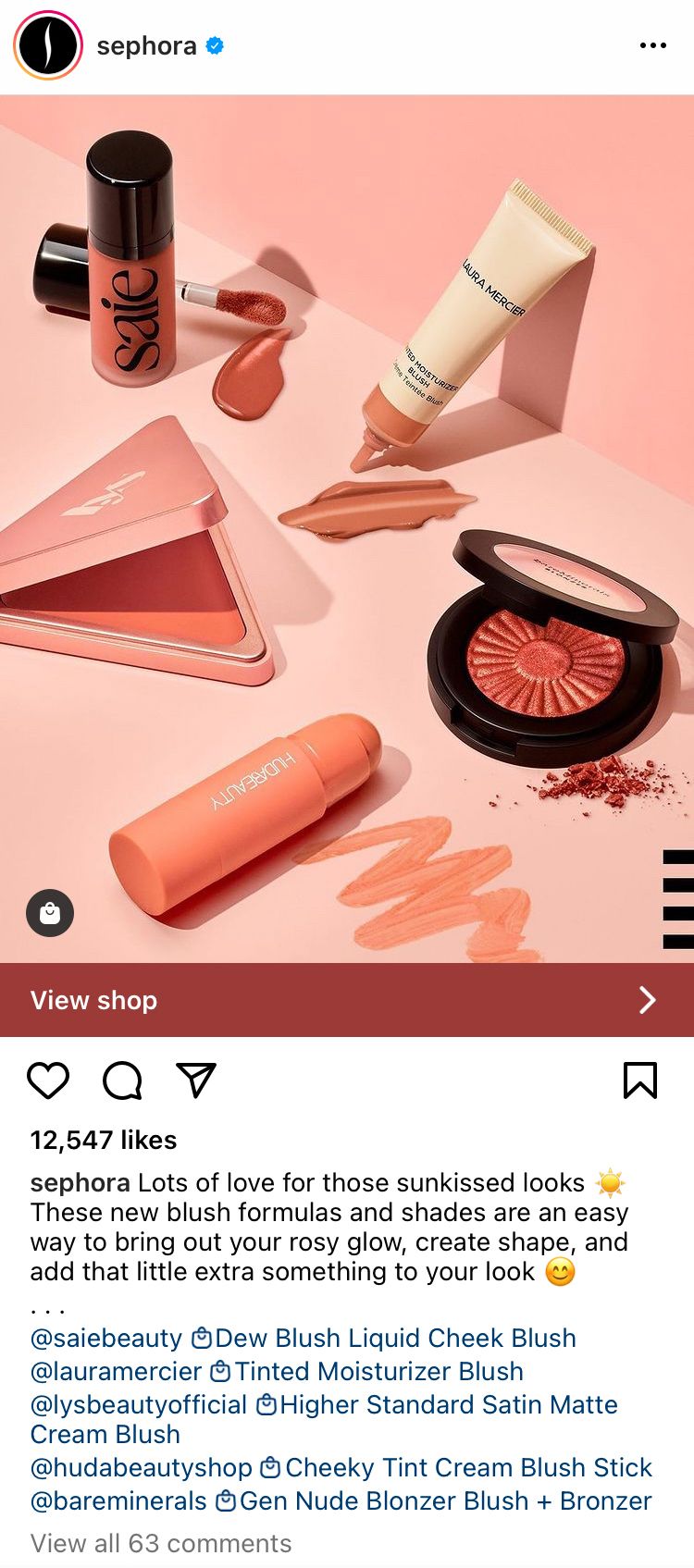Visit the @saiebeauty profile link
The width and height of the screenshot is (694, 1568).
pos(106,1338)
